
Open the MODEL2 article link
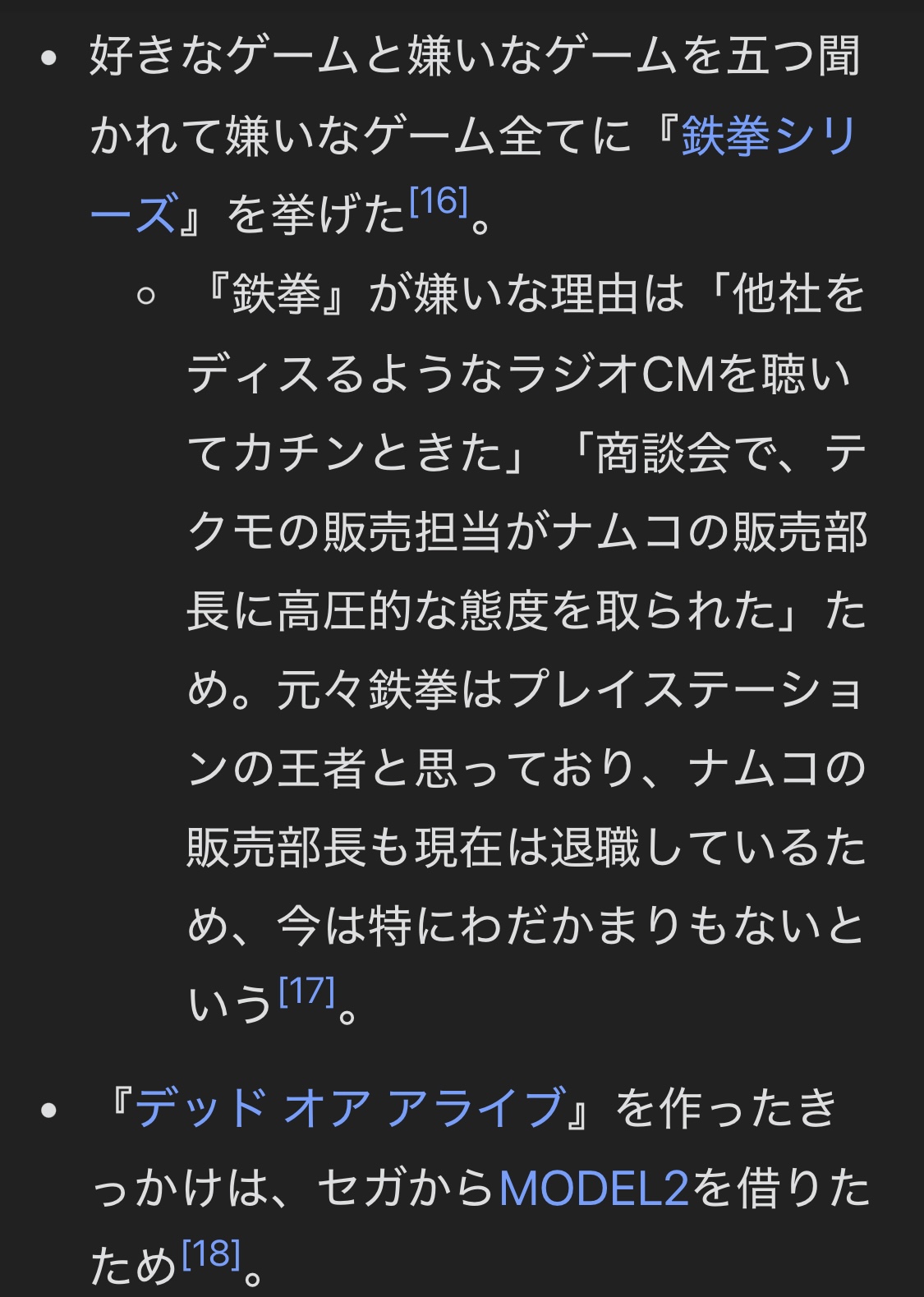[x=594, y=1187]
